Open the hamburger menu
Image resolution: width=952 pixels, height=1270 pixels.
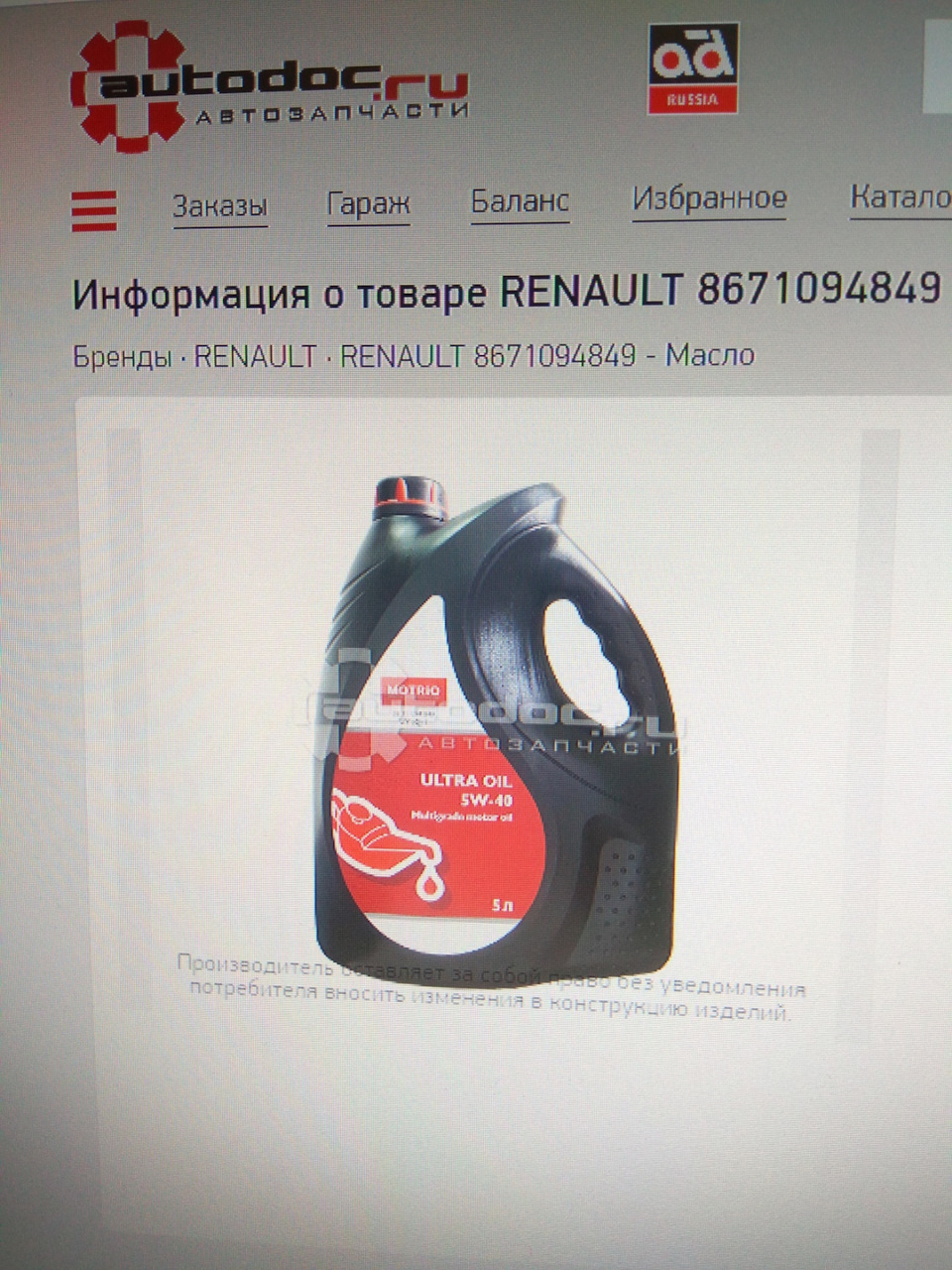pyautogui.click(x=94, y=209)
